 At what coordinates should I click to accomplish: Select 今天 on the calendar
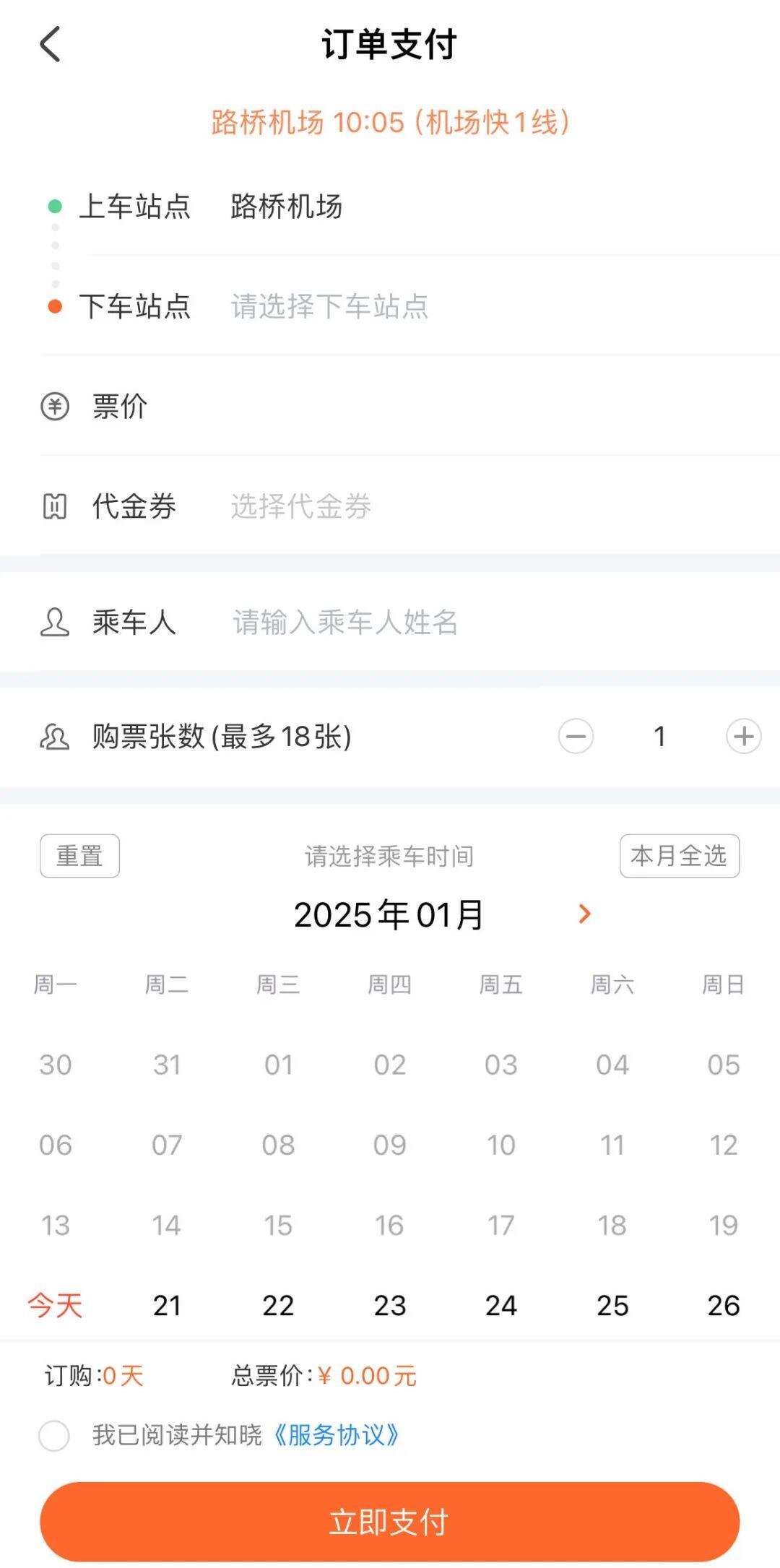56,1306
